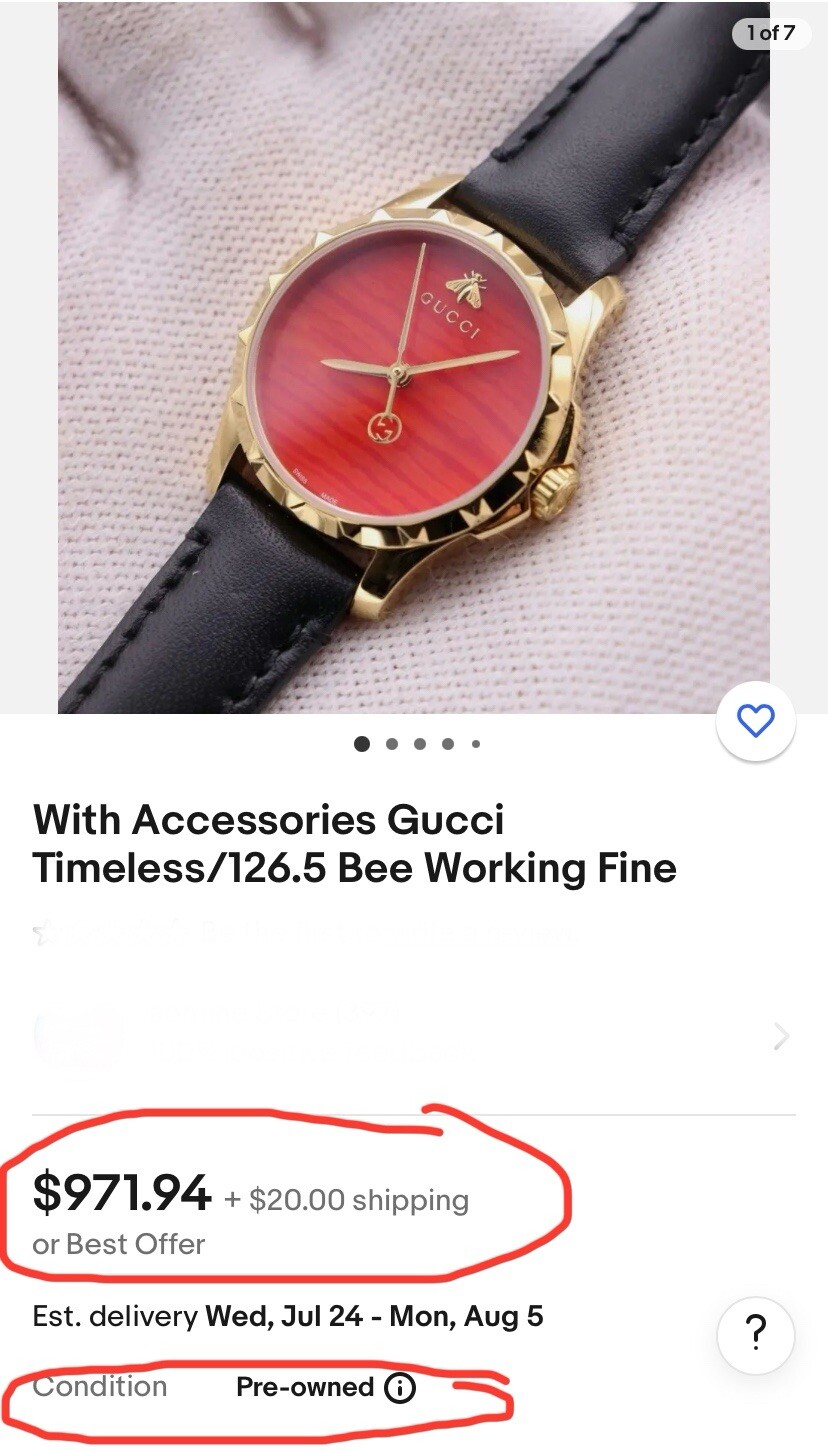Open the seller profile chevron
Screen dimensions: 828x1452
coord(782,1036)
